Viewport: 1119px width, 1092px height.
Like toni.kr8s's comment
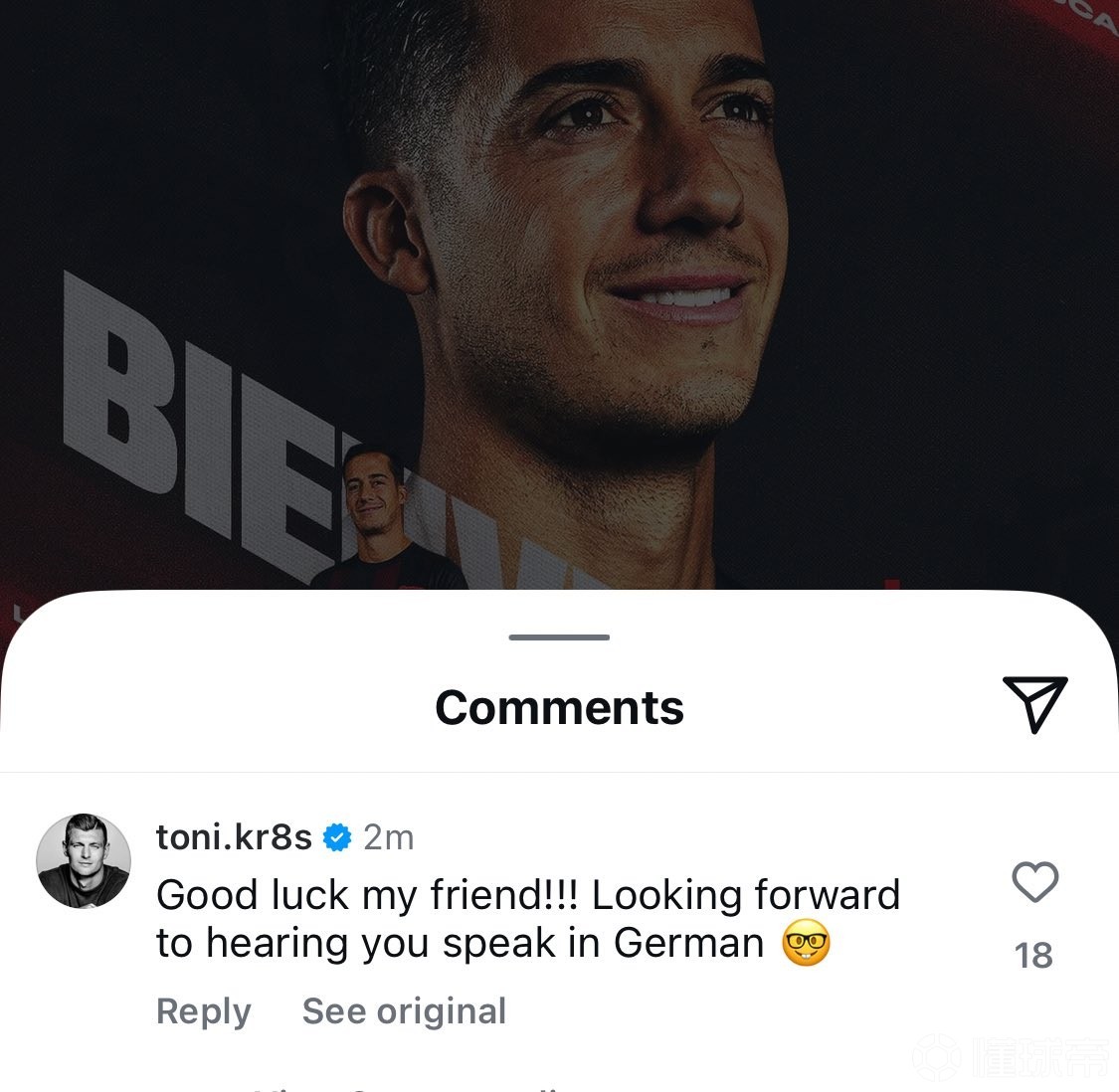pos(1034,882)
